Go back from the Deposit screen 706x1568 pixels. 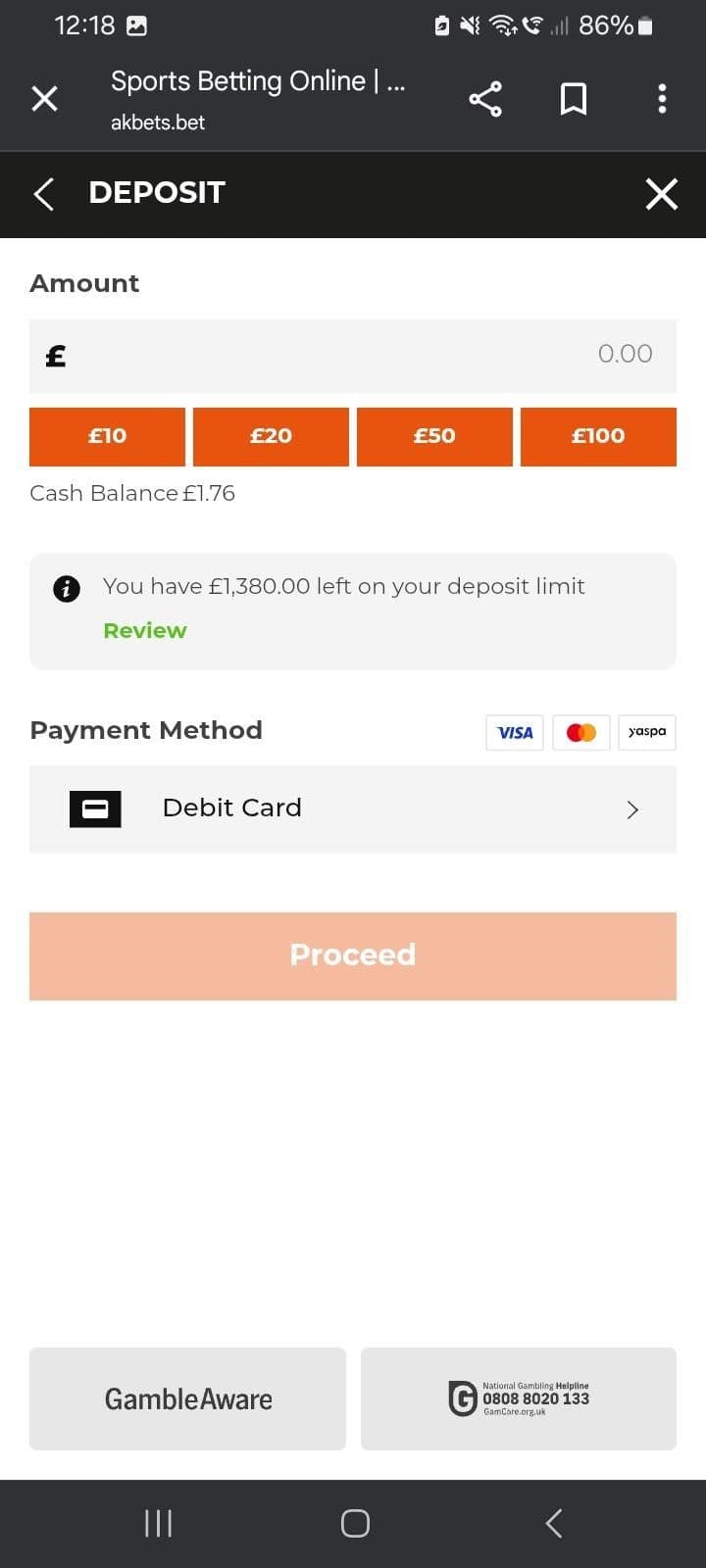pos(44,193)
